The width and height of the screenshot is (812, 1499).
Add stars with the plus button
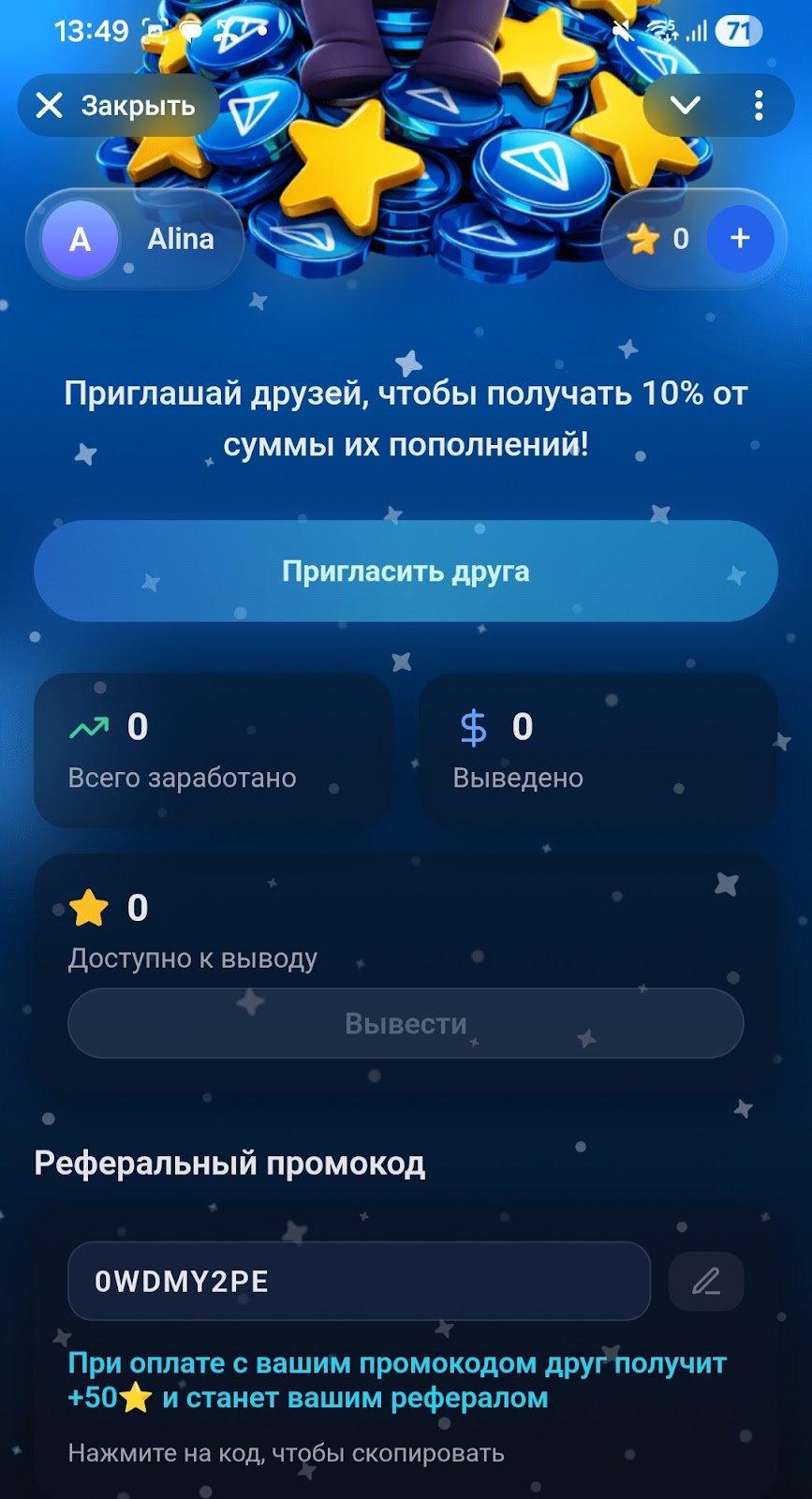[740, 239]
